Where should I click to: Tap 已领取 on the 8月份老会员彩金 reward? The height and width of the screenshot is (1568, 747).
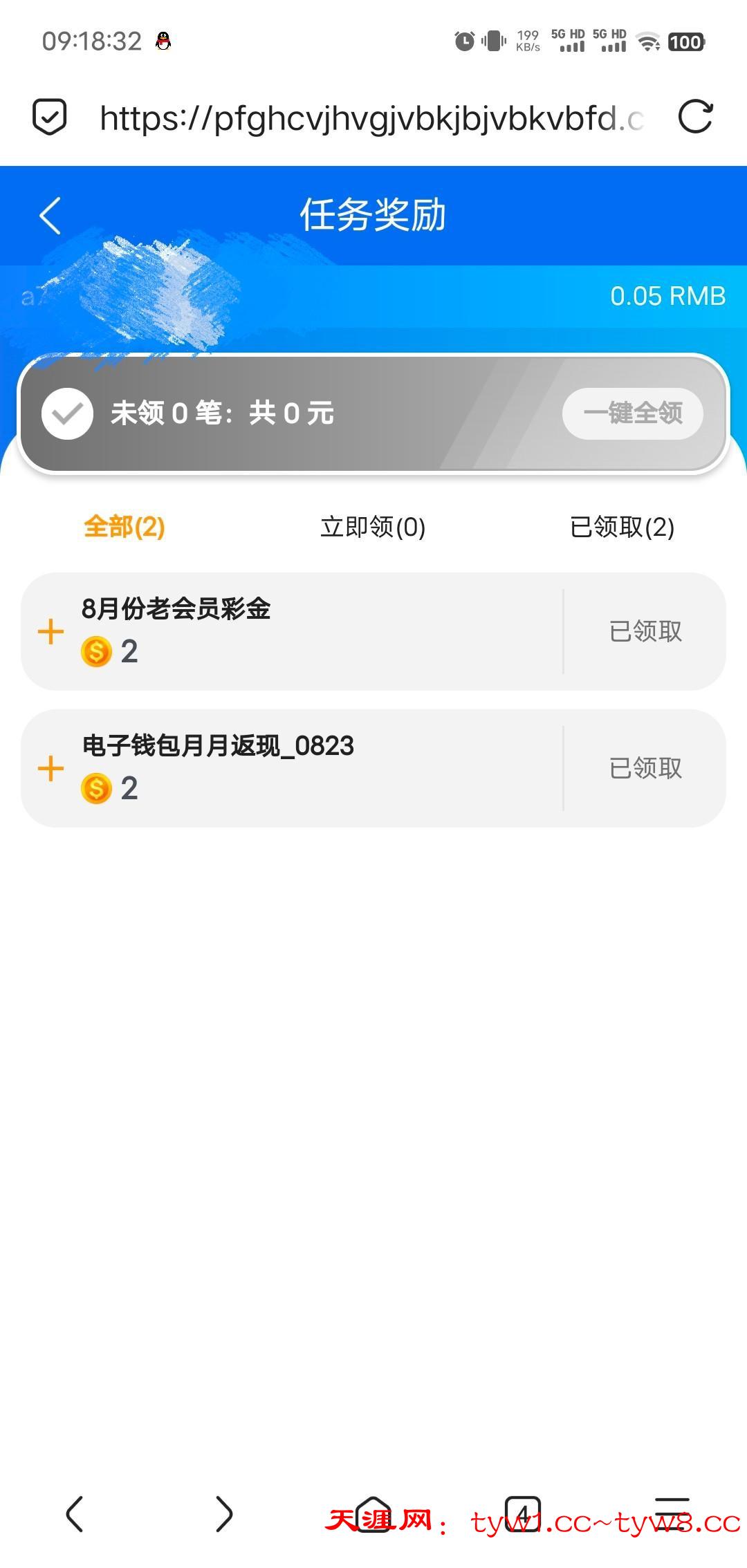coord(645,631)
